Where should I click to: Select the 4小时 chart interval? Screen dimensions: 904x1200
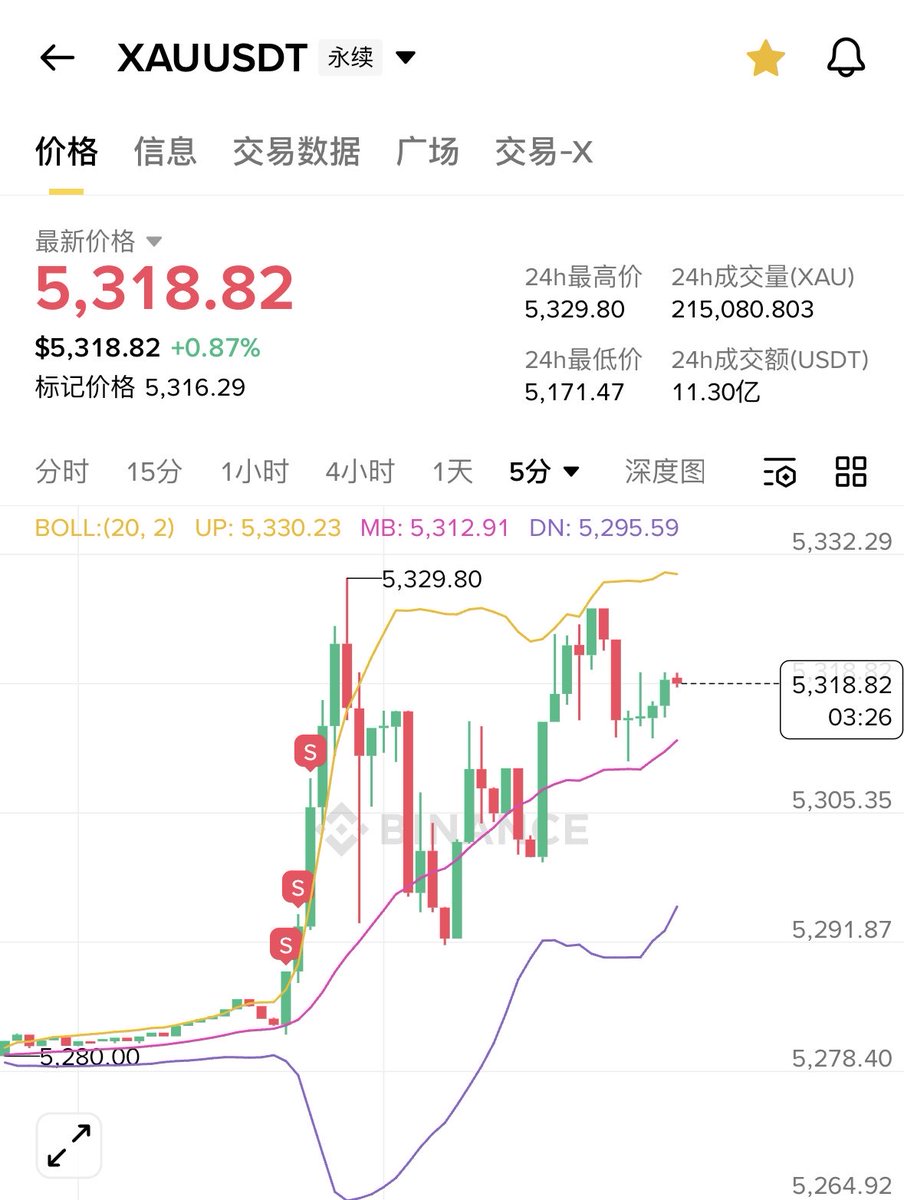tap(359, 471)
